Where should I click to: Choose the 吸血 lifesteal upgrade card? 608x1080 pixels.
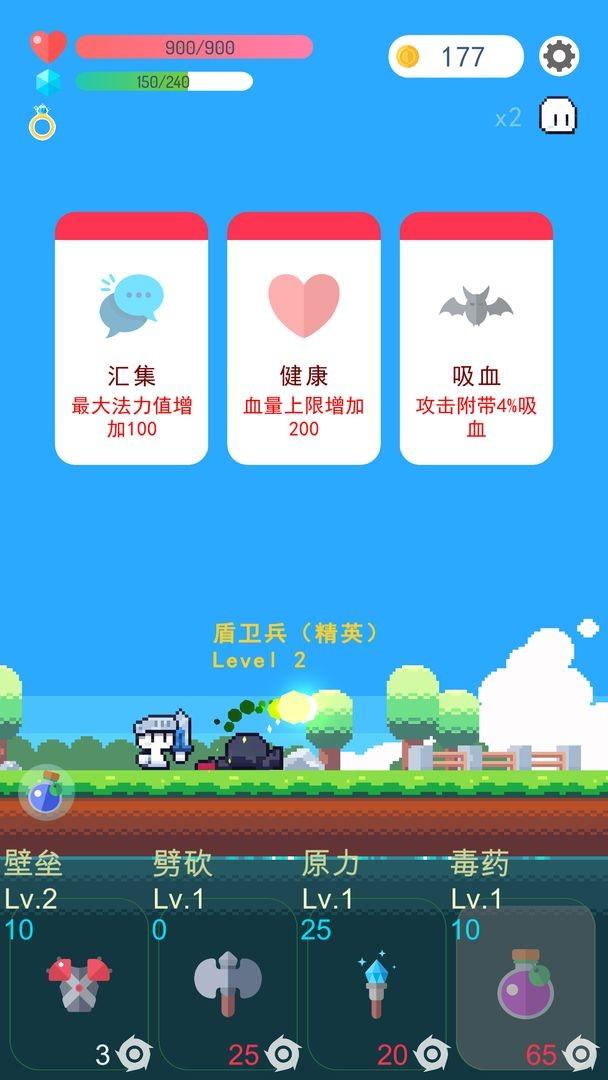476,338
